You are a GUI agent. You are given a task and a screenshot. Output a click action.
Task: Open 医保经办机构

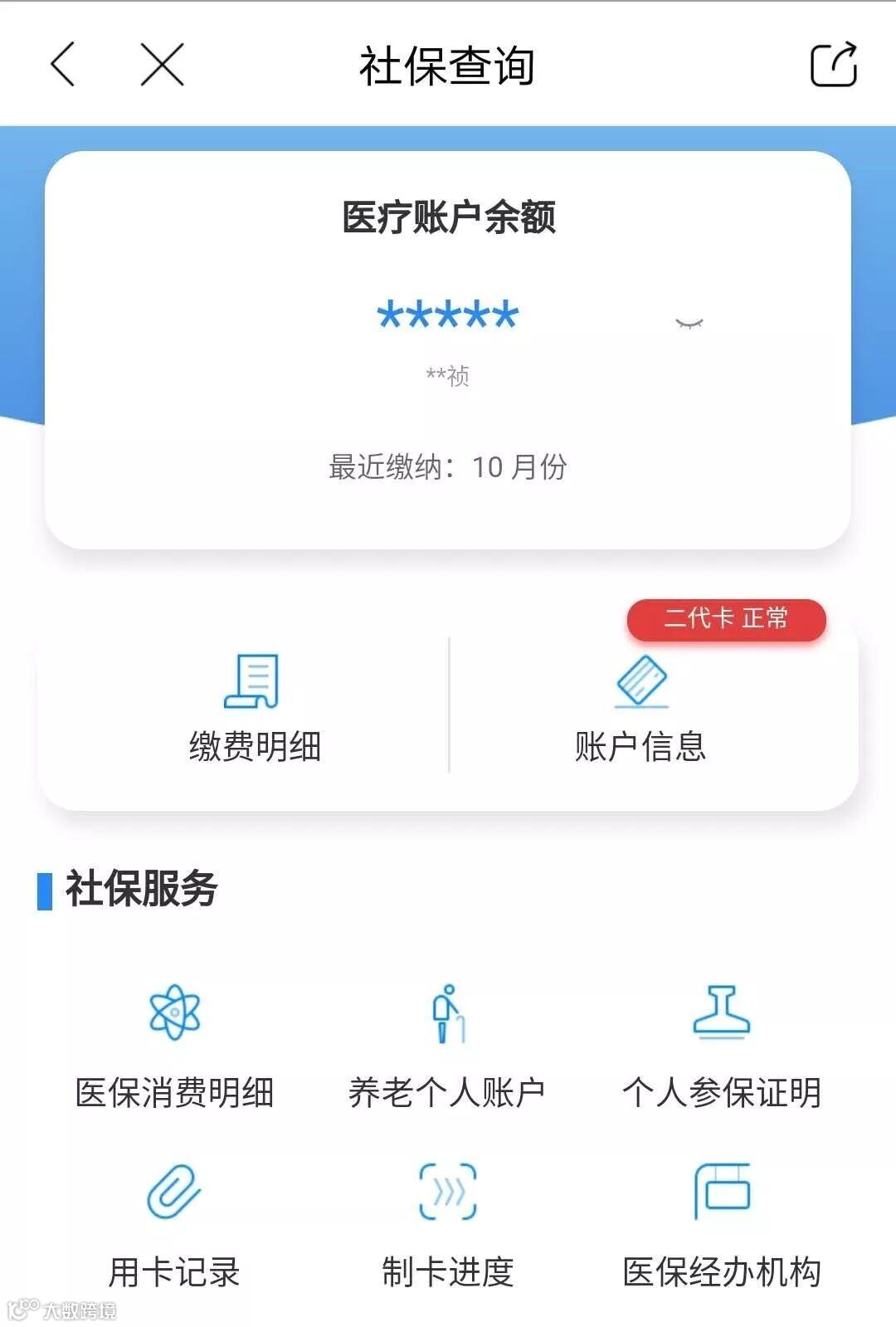[721, 1226]
